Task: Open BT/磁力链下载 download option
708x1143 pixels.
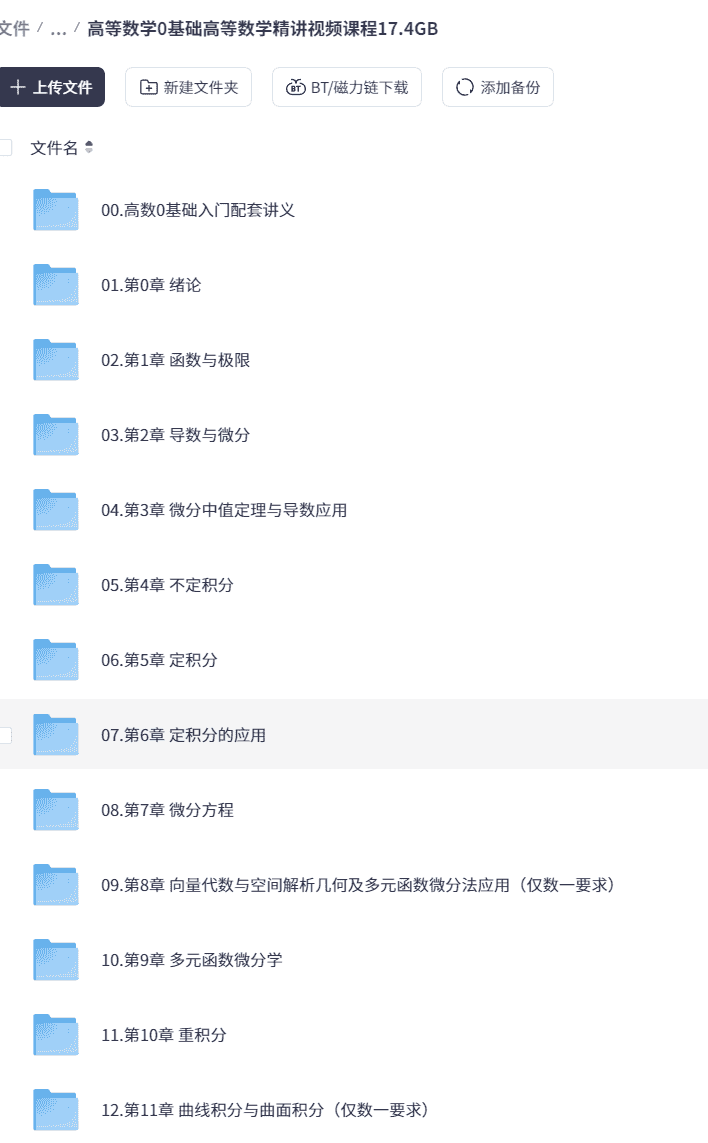Action: 347,87
